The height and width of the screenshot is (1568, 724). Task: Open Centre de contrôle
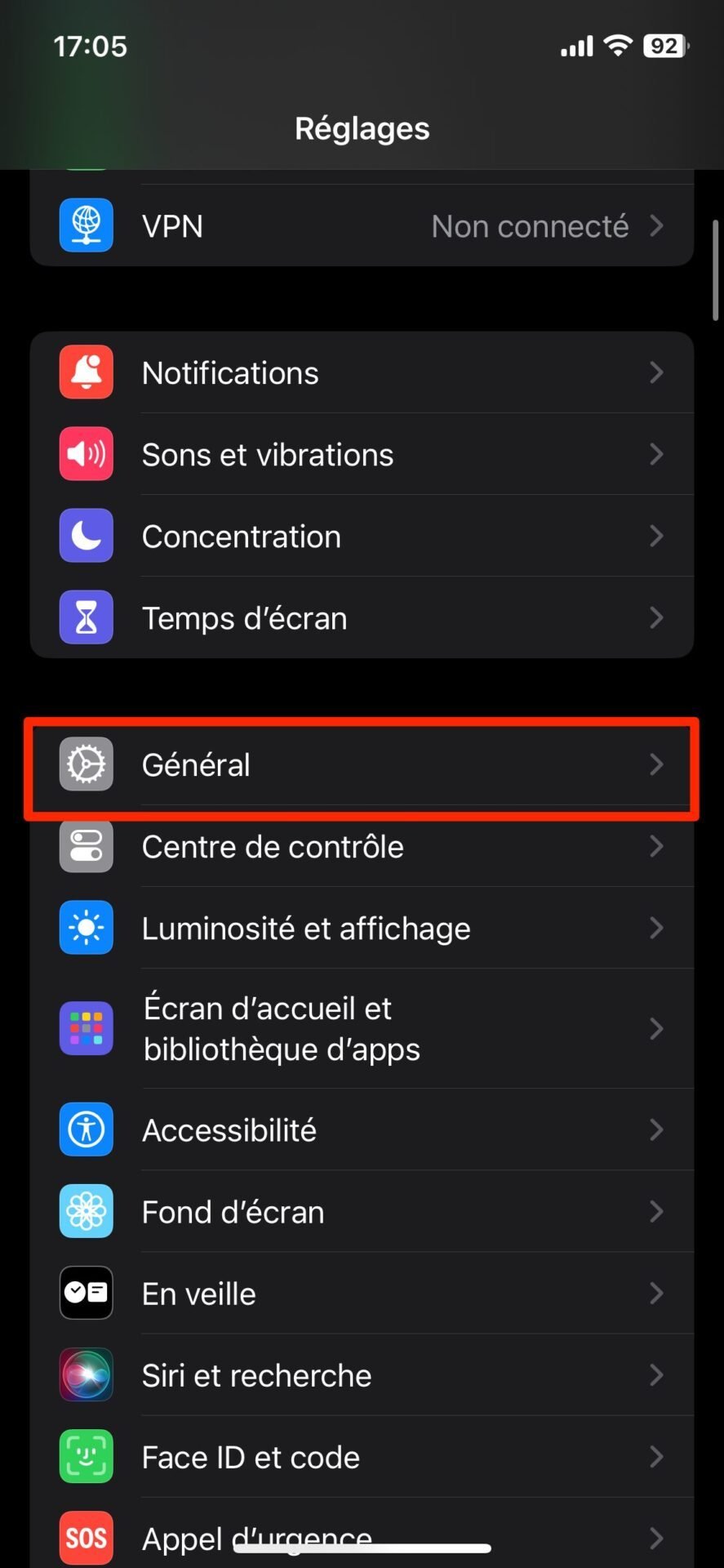pyautogui.click(x=362, y=846)
